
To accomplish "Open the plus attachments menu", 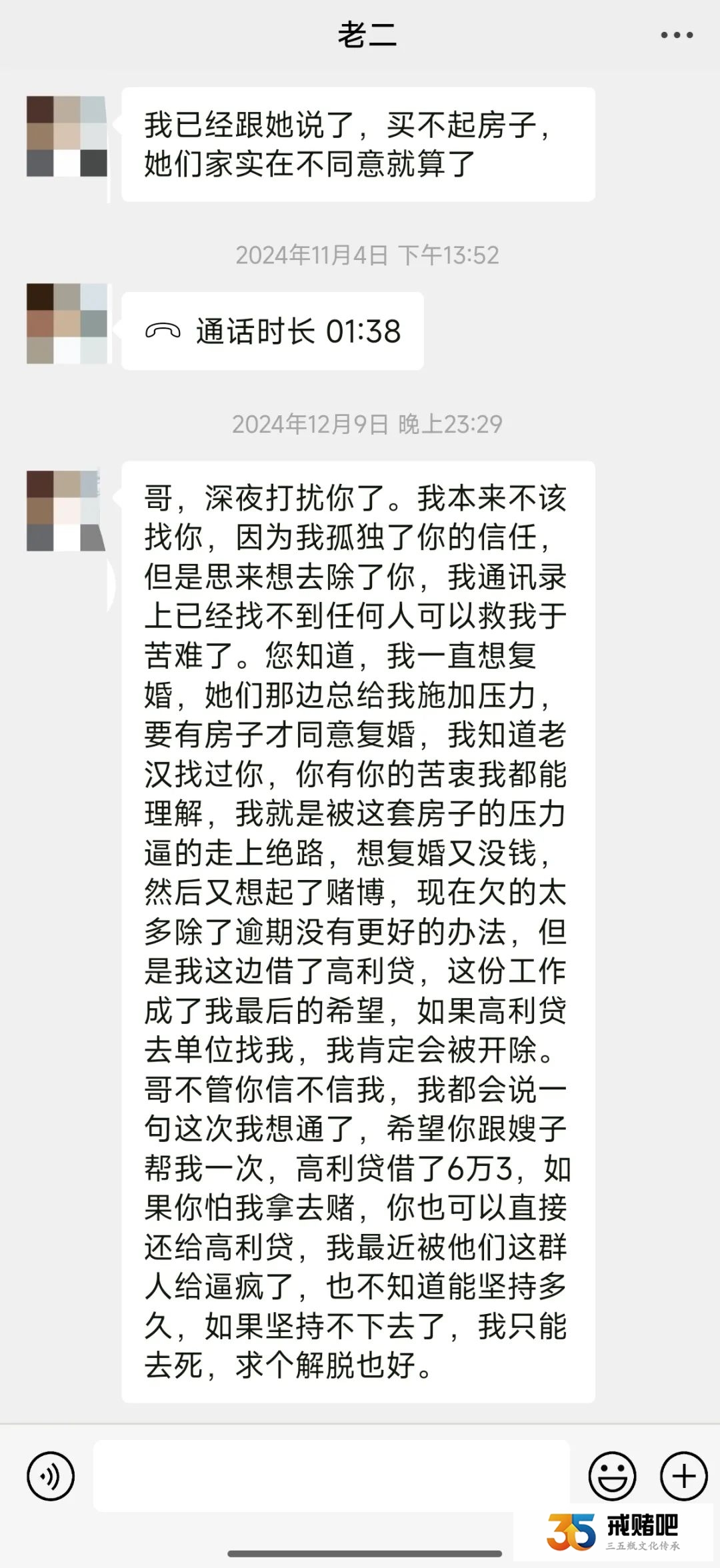I will [x=683, y=1476].
